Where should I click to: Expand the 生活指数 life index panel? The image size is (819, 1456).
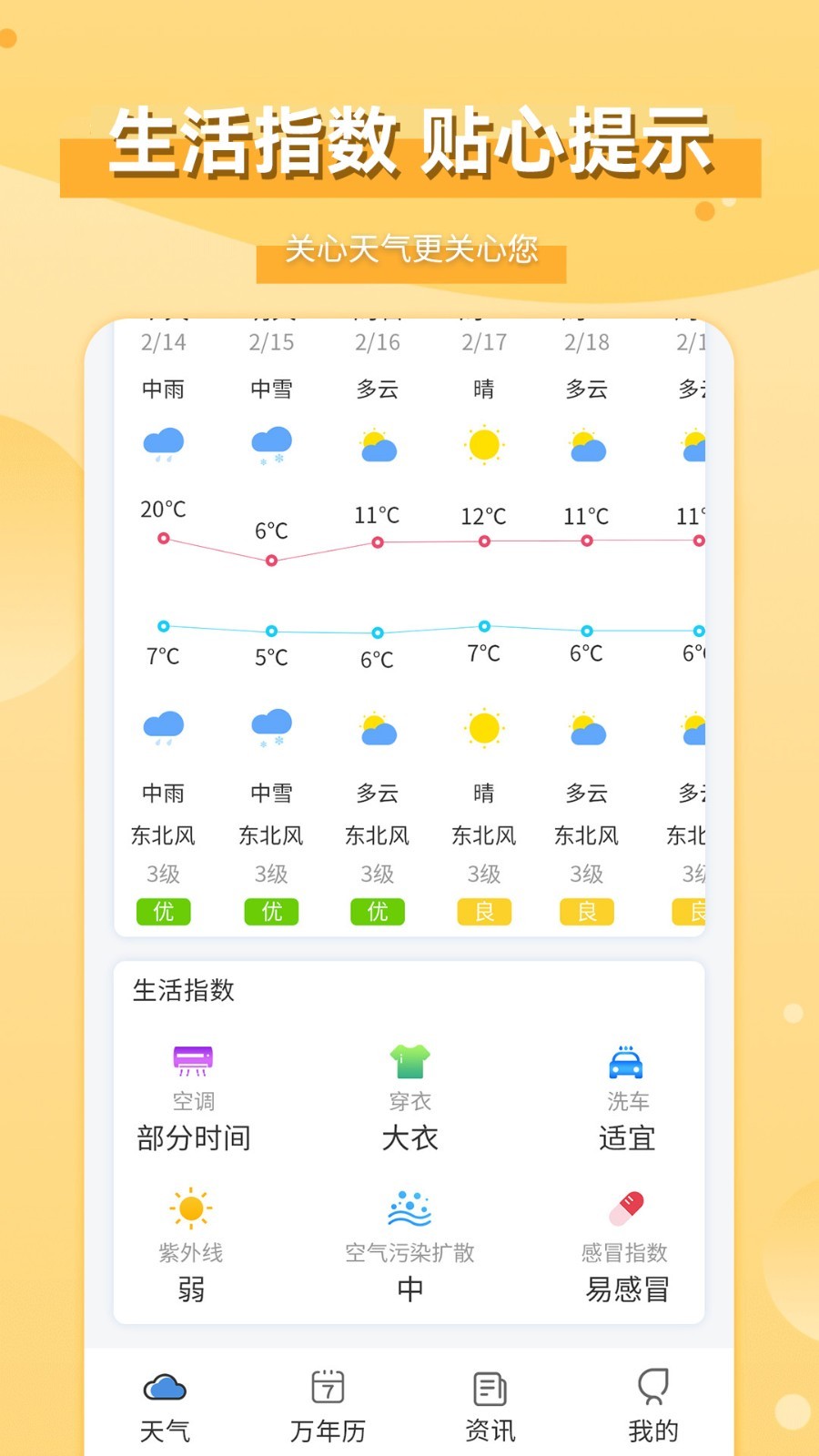[182, 991]
